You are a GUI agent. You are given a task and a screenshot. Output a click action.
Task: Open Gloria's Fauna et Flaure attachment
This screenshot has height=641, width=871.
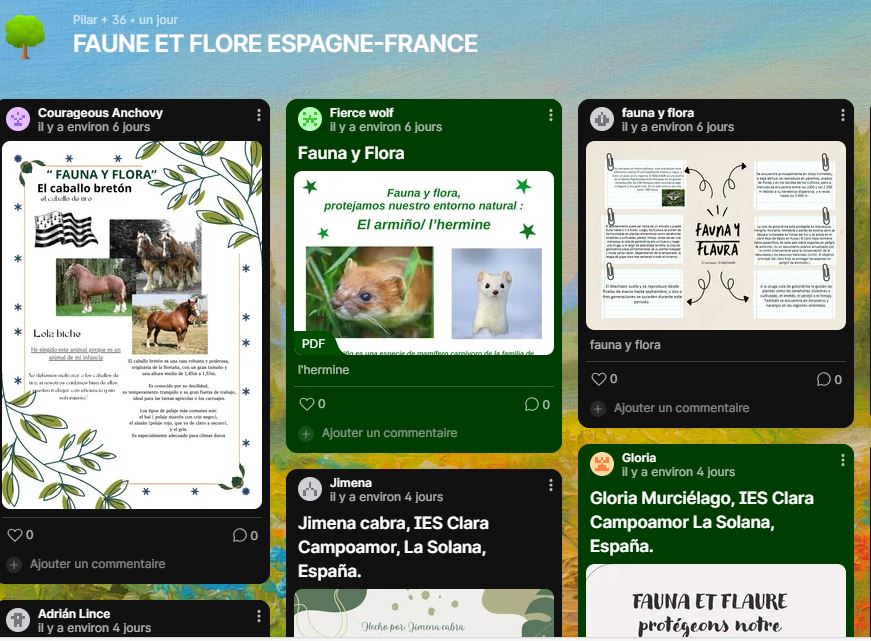pos(716,601)
